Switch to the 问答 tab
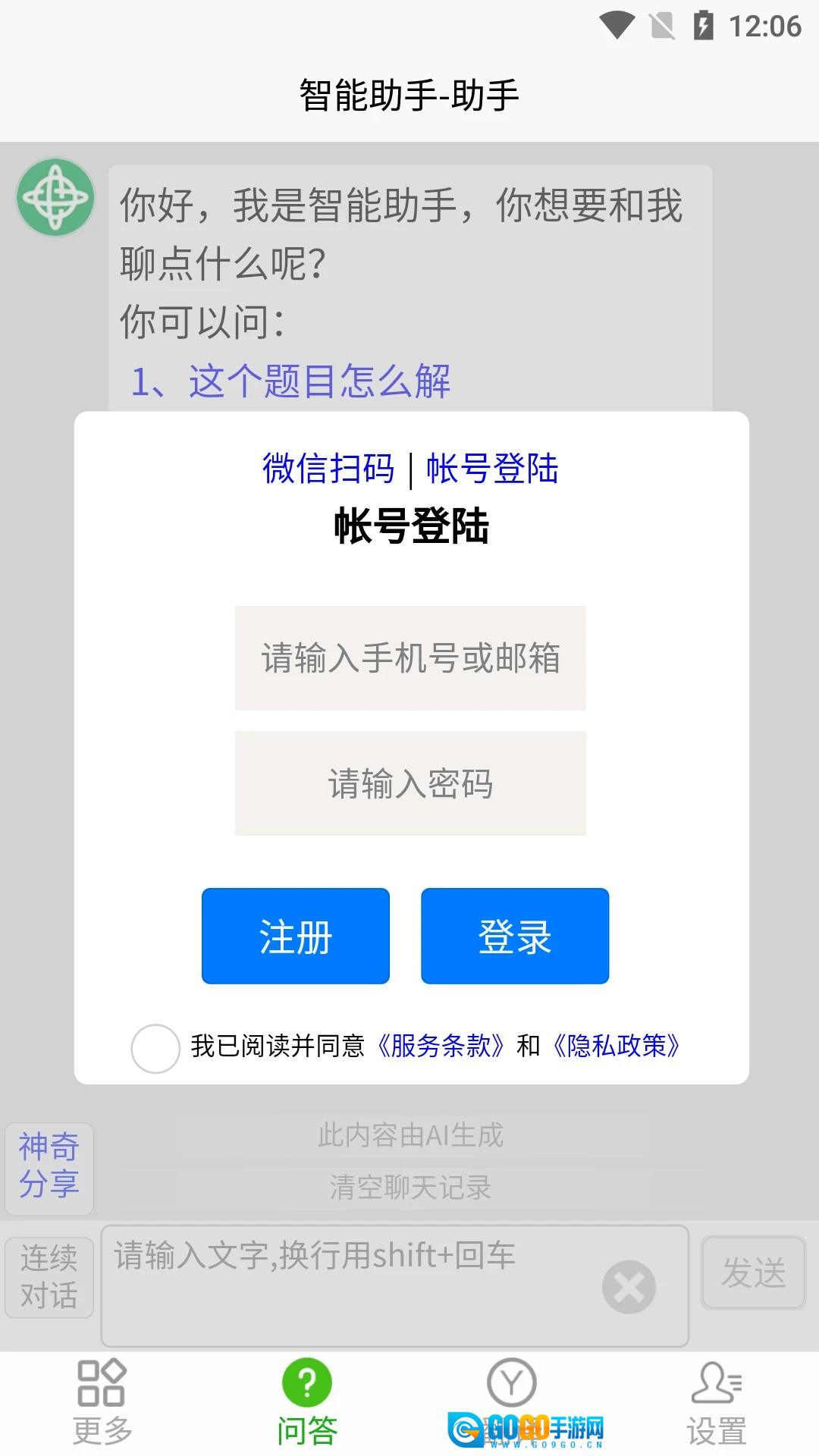 (307, 1403)
